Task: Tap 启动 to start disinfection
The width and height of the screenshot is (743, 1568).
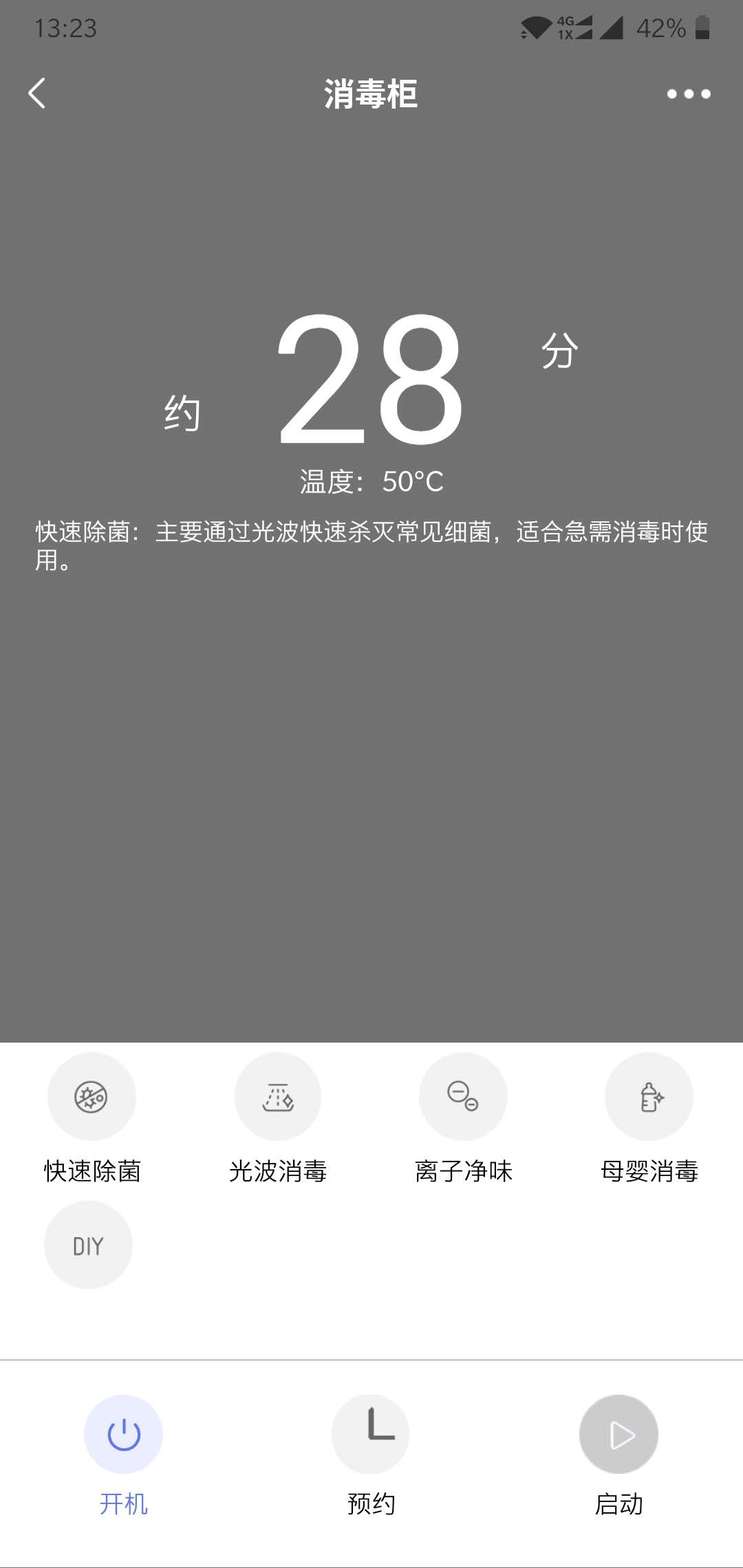Action: (x=618, y=1435)
